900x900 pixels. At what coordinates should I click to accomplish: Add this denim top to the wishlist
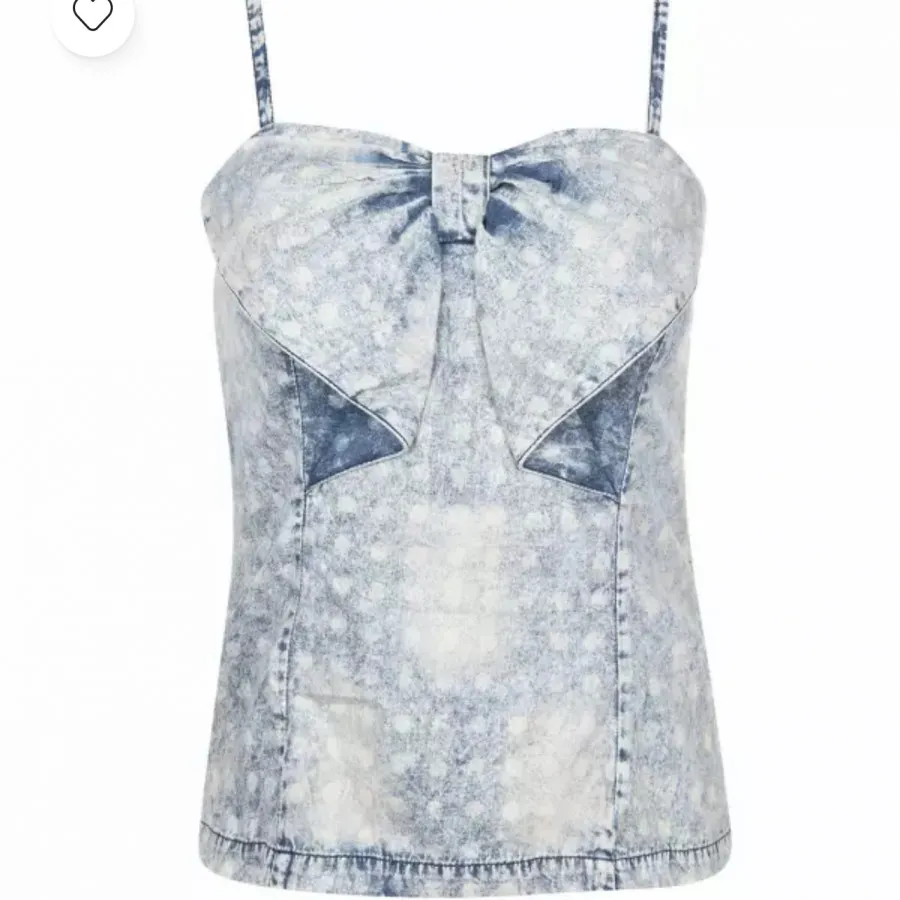92,12
